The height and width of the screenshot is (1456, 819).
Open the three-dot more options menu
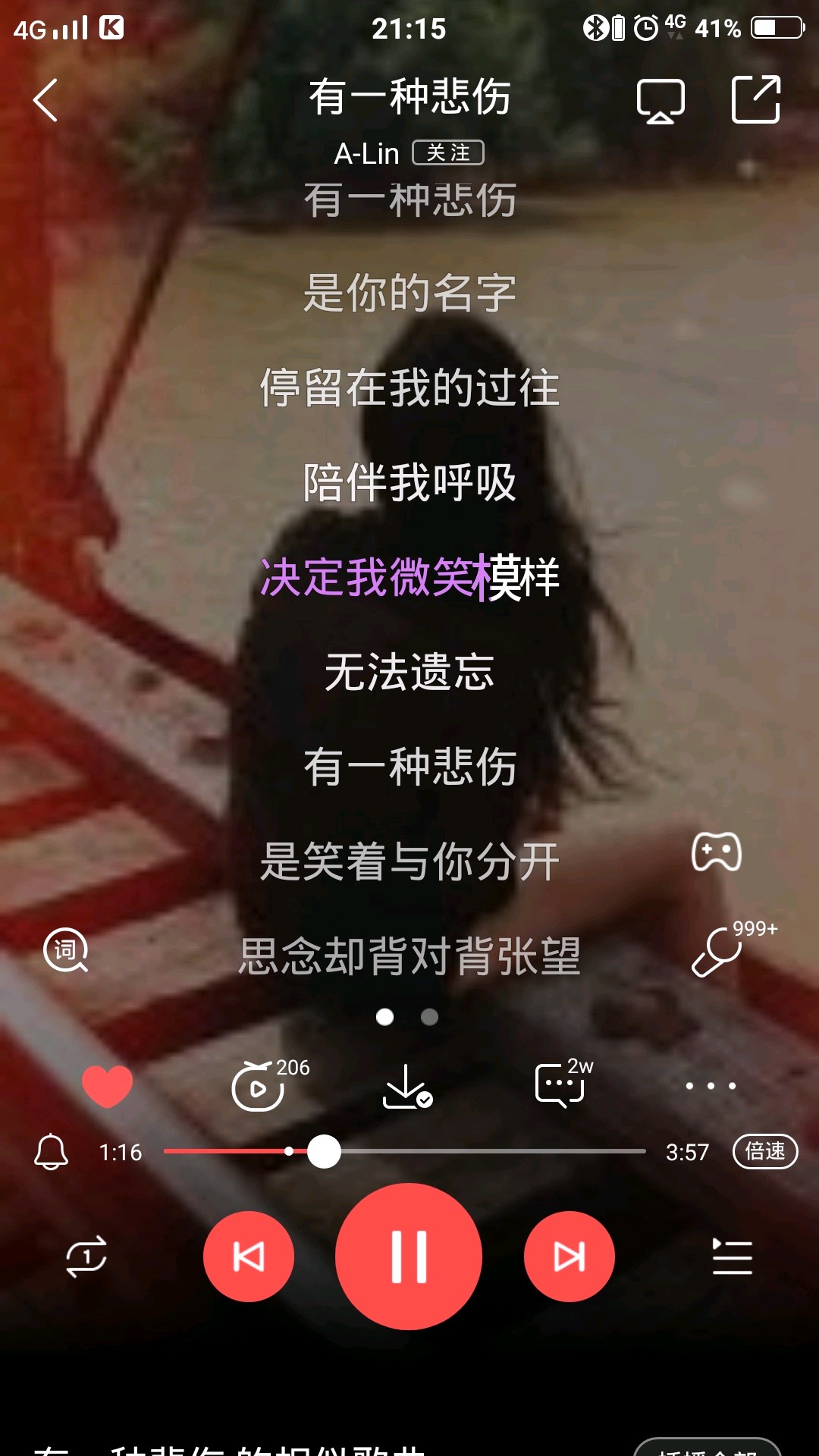(x=711, y=1086)
